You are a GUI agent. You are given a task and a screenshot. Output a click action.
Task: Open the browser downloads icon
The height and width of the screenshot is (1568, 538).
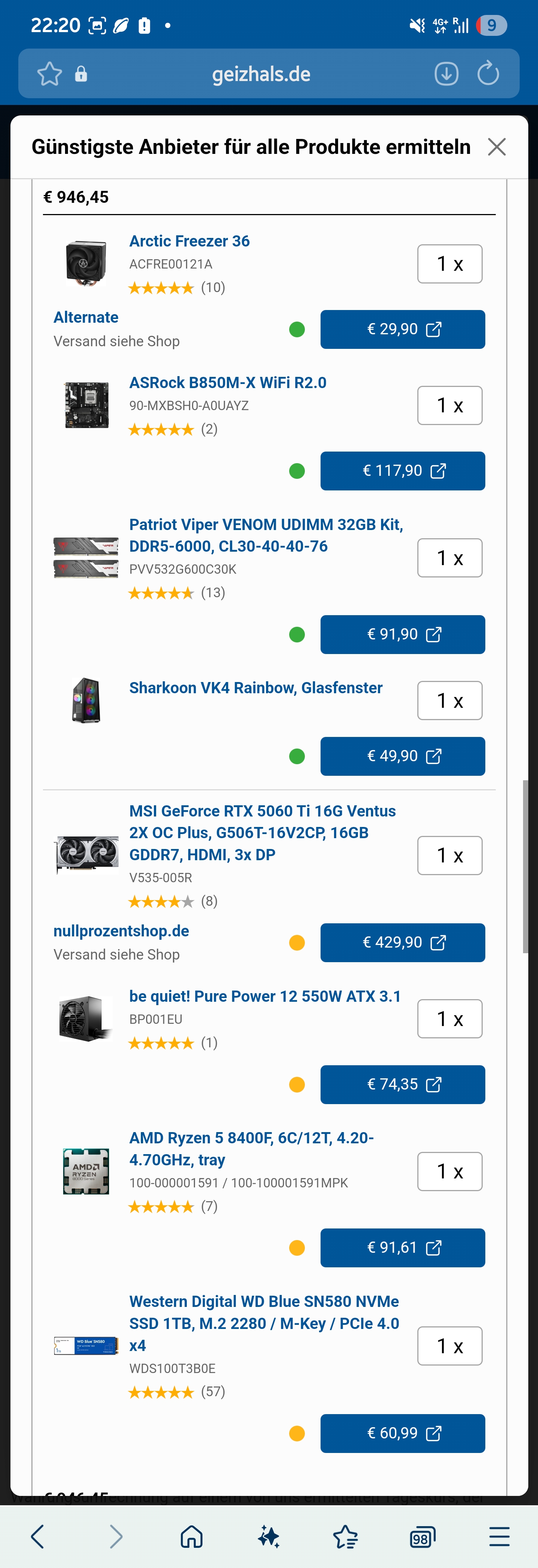tap(446, 74)
